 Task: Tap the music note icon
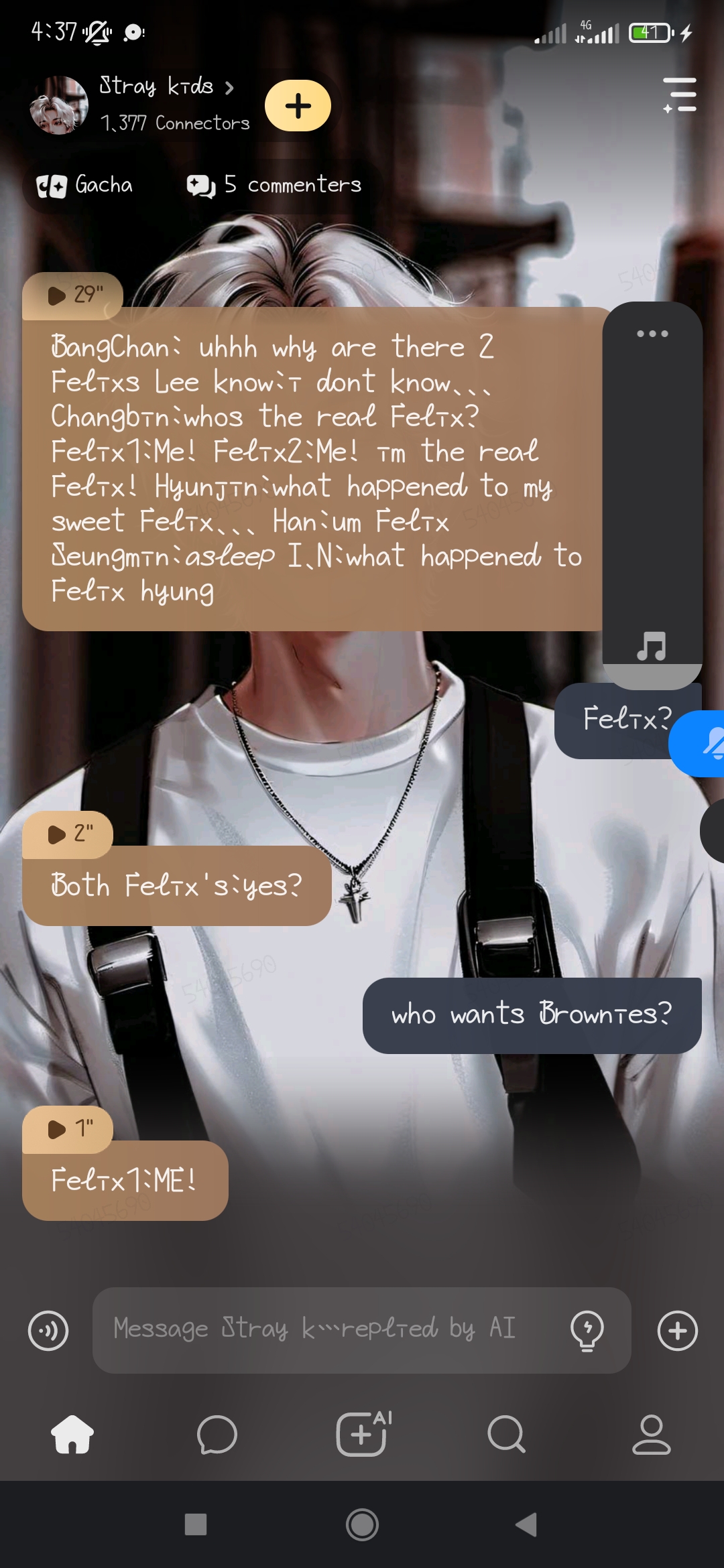(x=652, y=647)
